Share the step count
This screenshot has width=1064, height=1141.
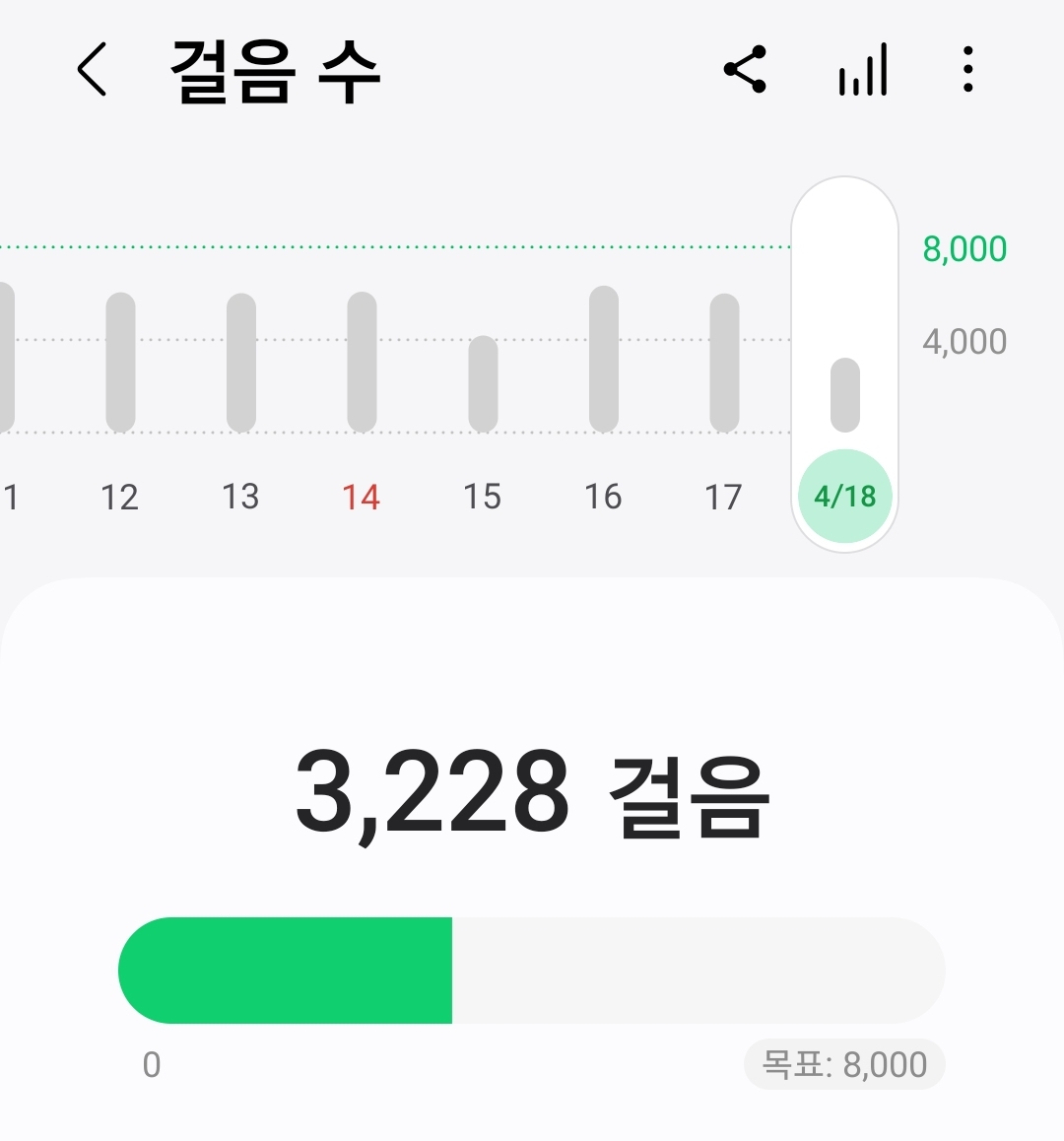click(745, 70)
